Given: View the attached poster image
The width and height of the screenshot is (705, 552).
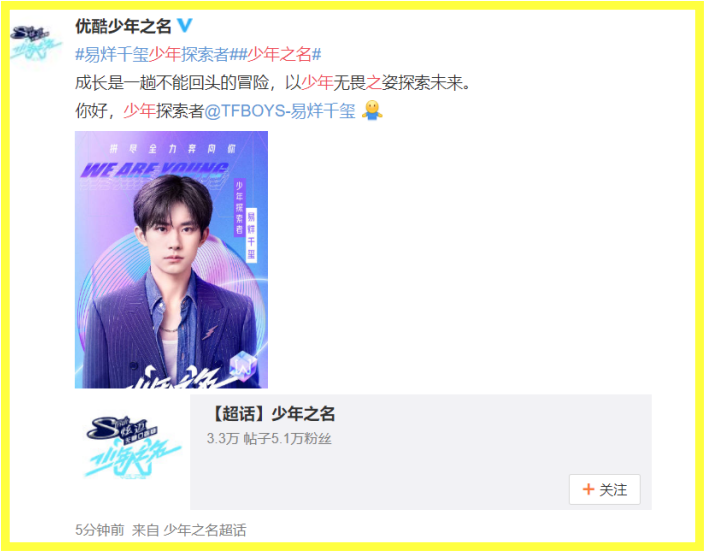Looking at the screenshot, I should click(171, 259).
